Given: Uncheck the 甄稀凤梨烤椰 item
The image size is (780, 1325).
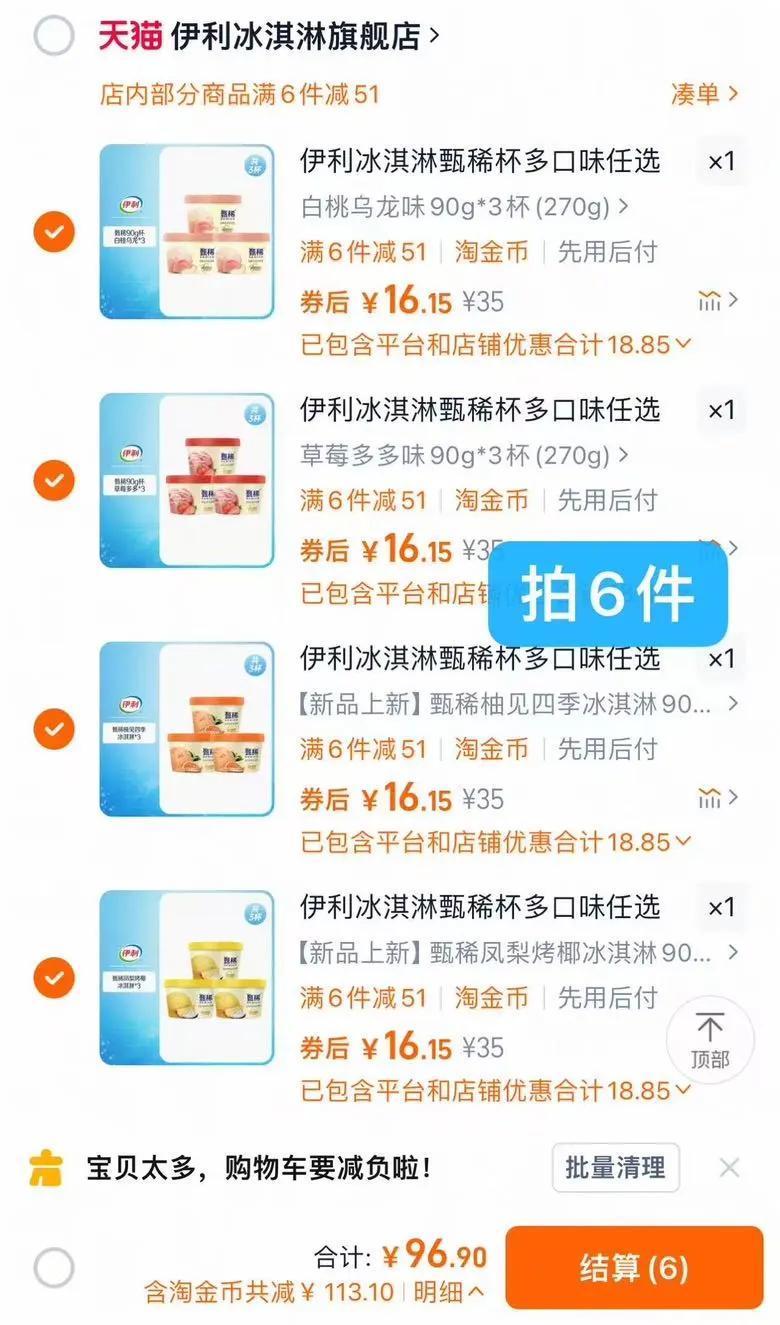Looking at the screenshot, I should point(54,978).
